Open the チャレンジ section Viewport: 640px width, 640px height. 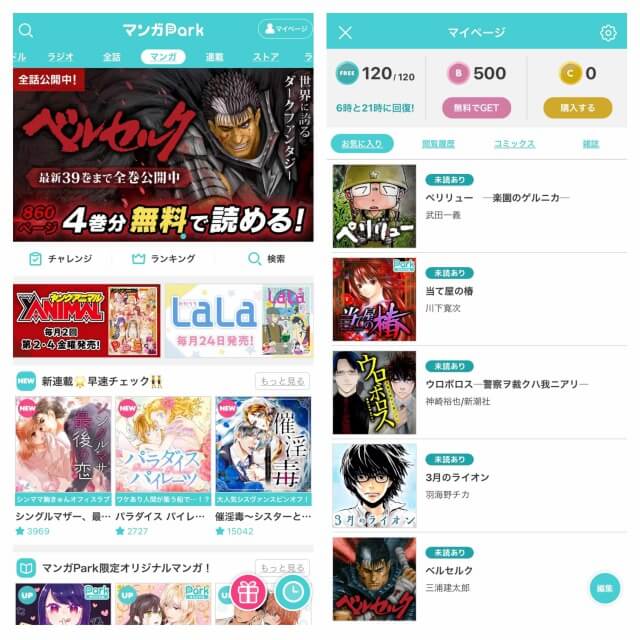coord(60,259)
